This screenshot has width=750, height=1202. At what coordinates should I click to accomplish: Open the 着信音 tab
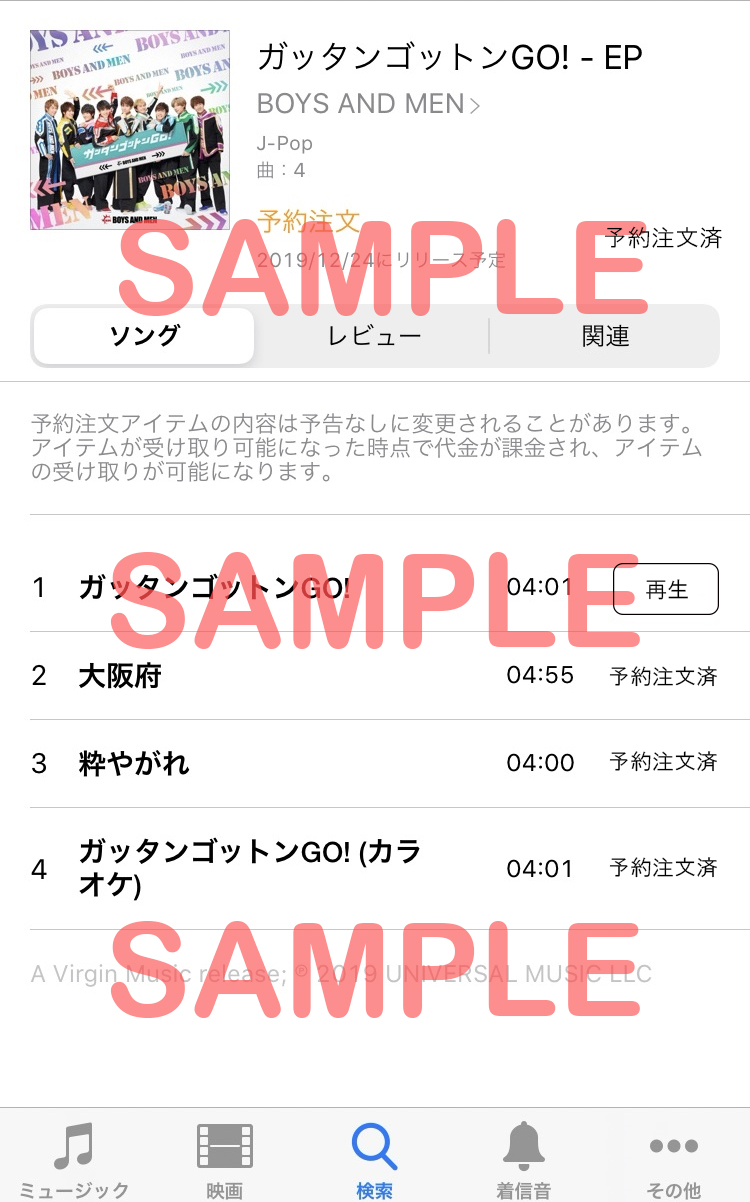click(x=524, y=1160)
